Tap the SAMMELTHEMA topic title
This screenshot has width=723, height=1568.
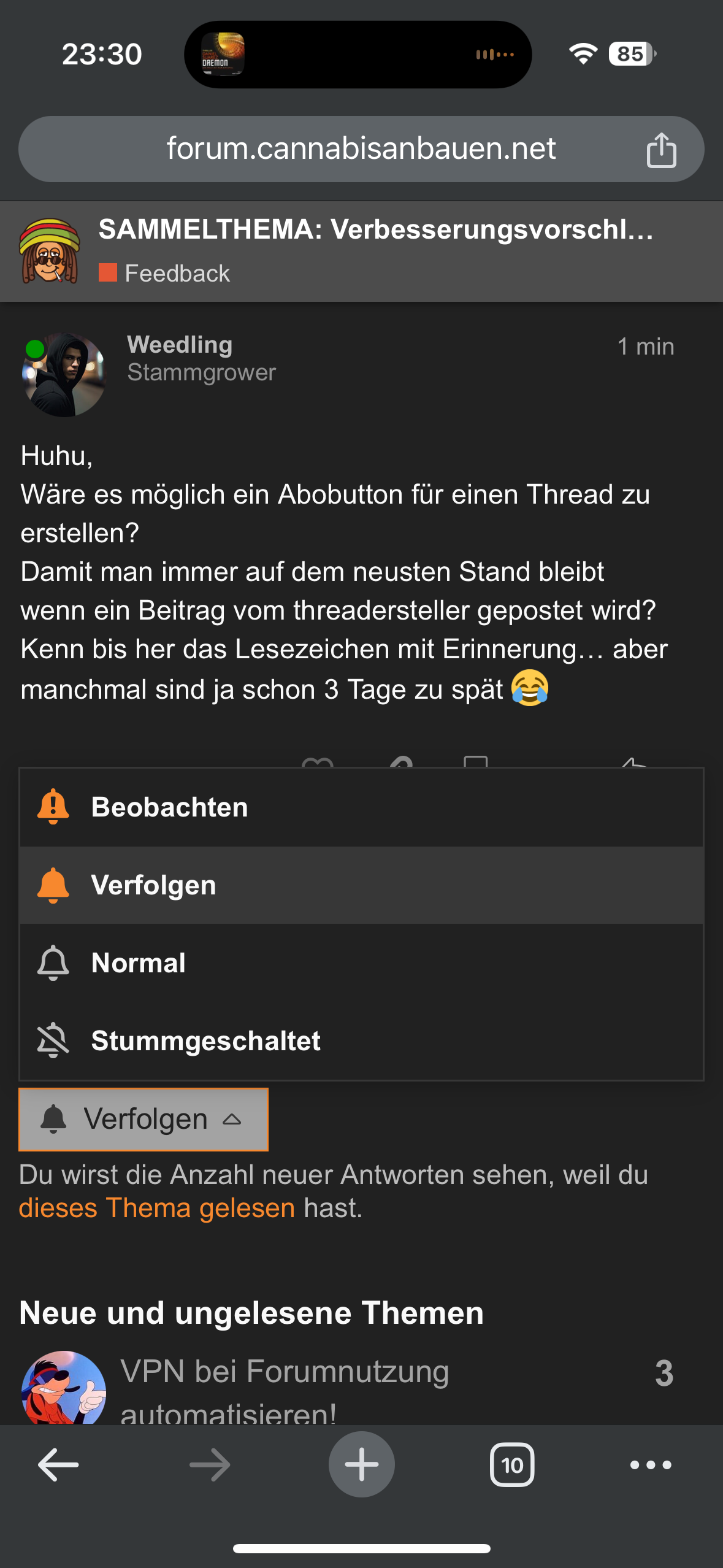coord(376,229)
